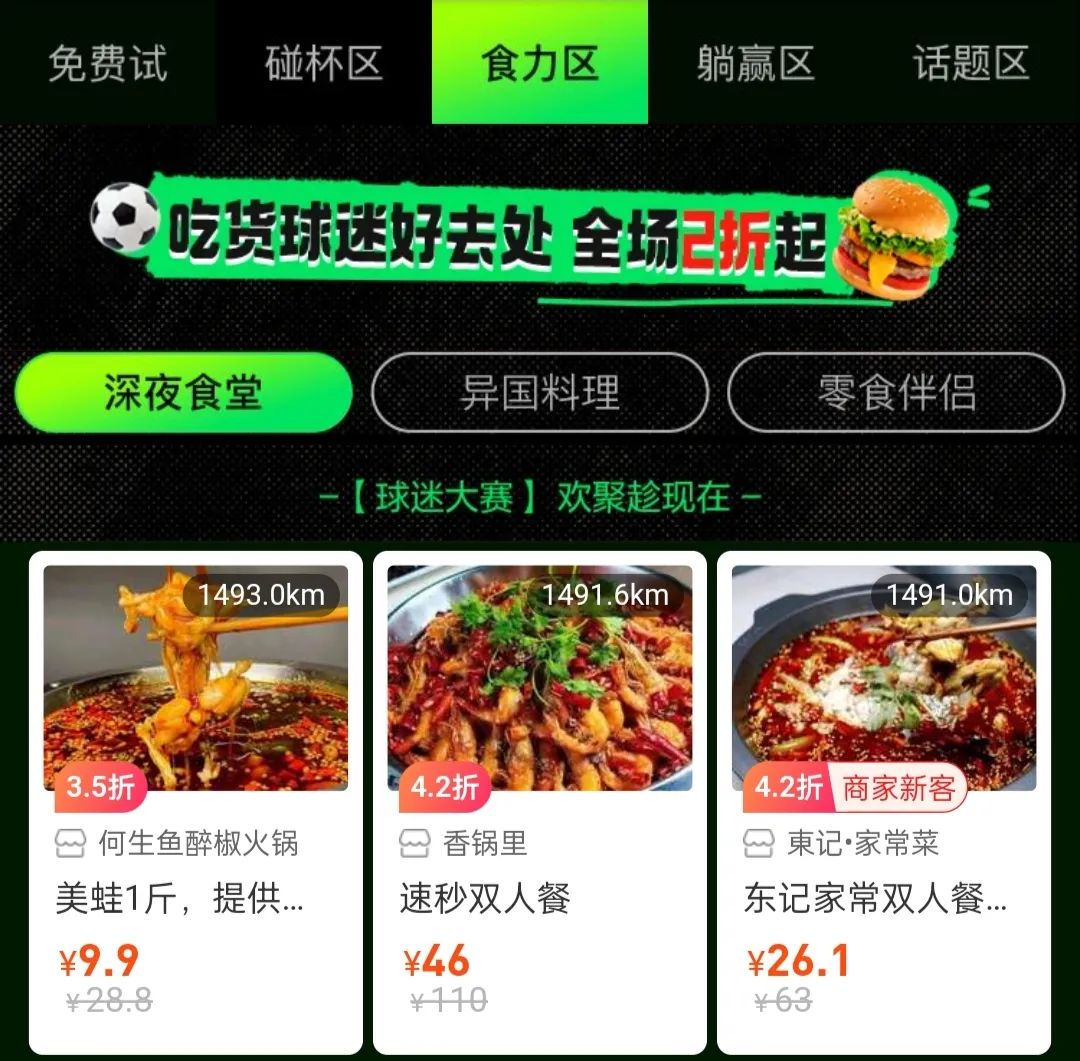Screen dimensions: 1080x1061
Task: Switch to the 话题区 tab
Action: (x=970, y=63)
